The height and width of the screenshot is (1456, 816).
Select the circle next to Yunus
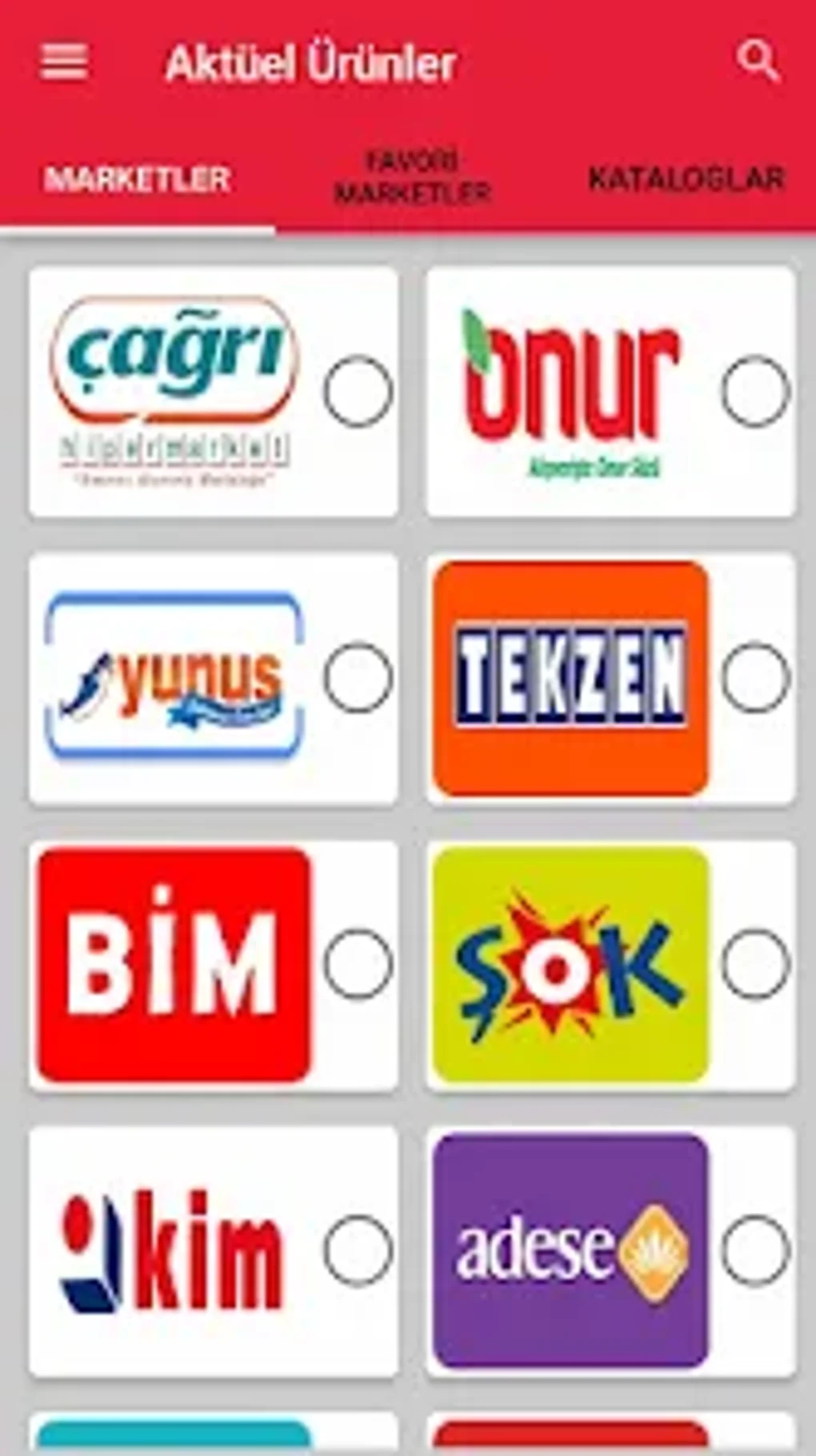point(358,677)
